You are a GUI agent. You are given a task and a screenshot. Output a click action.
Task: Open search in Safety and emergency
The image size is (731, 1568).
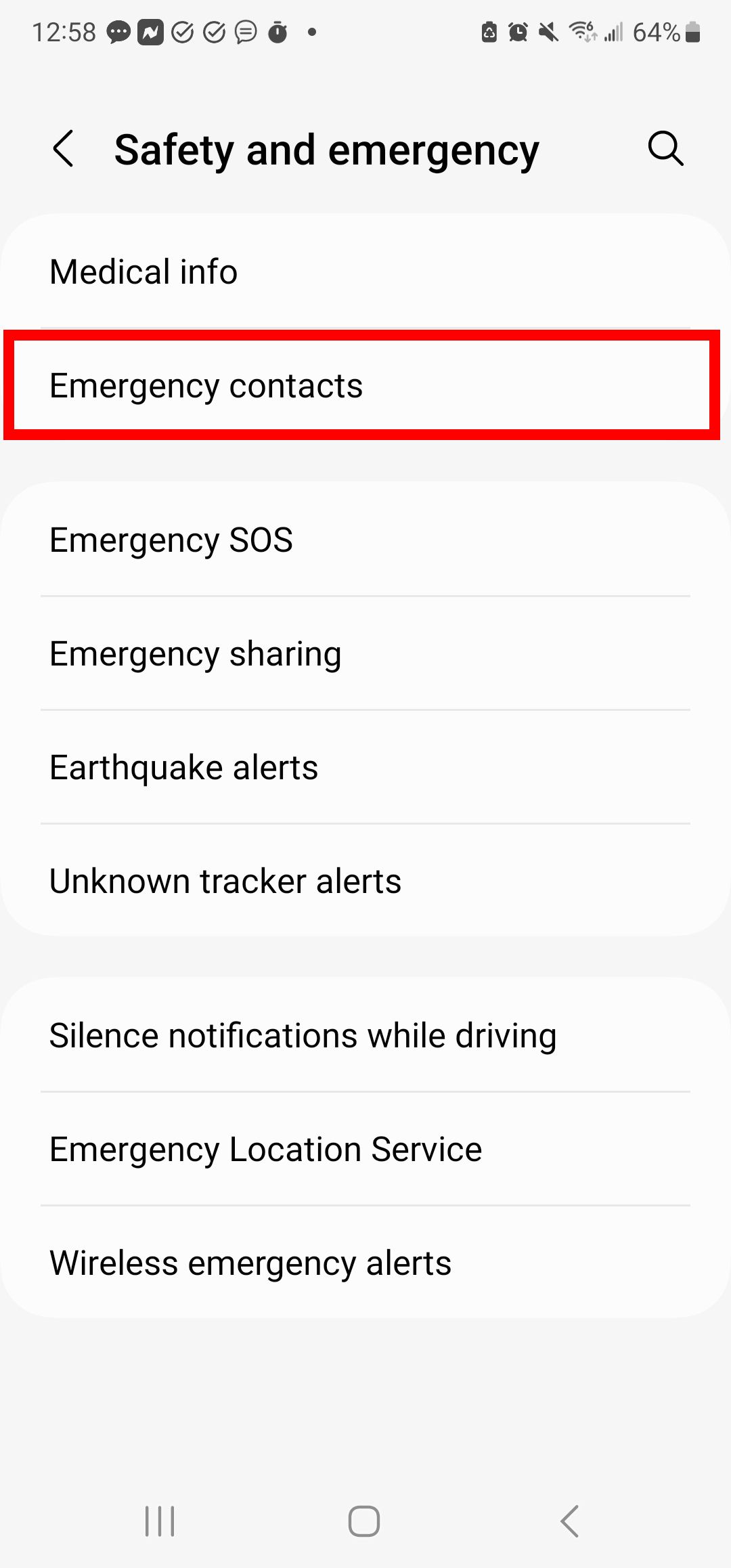[x=666, y=148]
